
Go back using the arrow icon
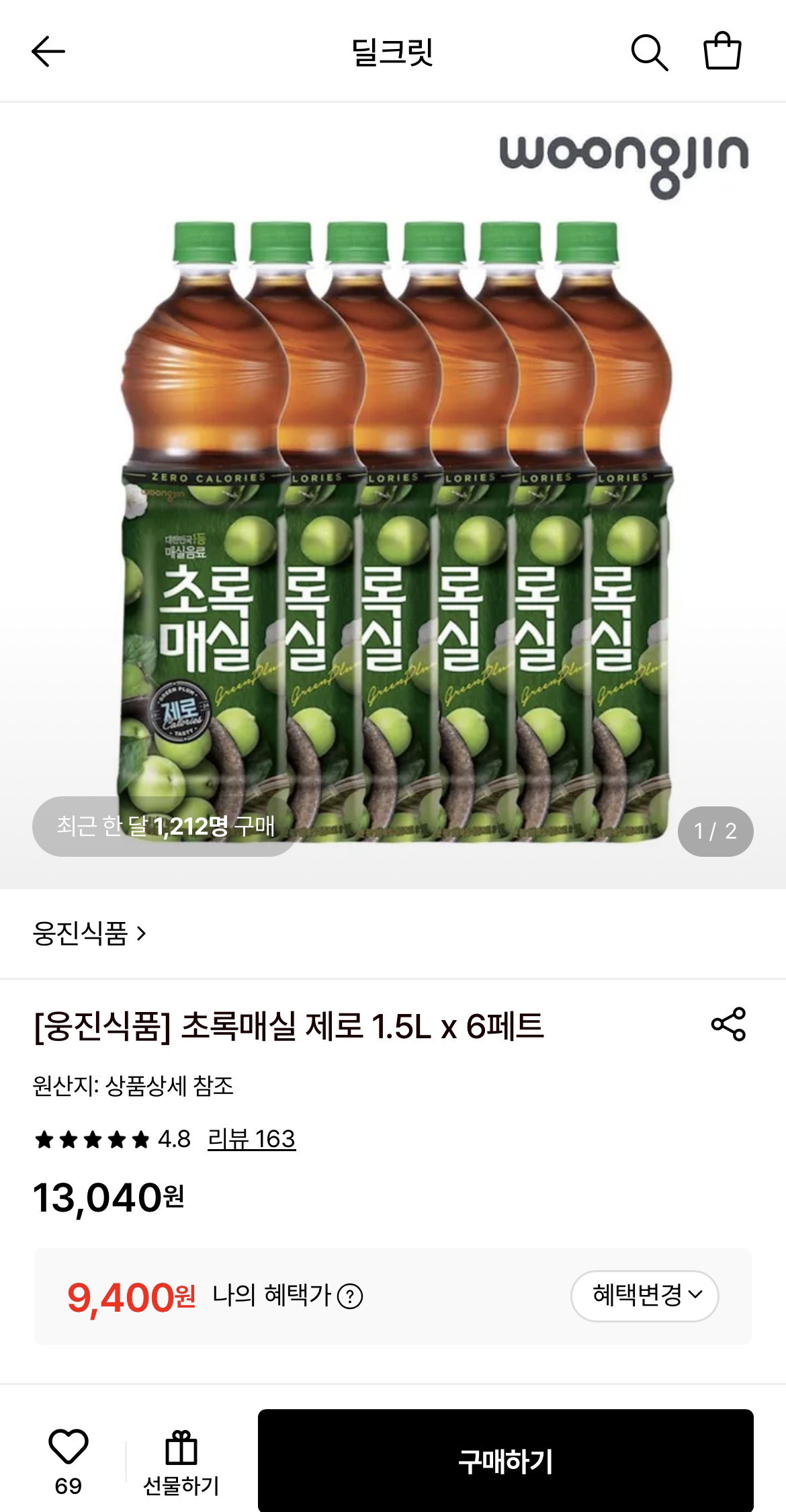[48, 52]
